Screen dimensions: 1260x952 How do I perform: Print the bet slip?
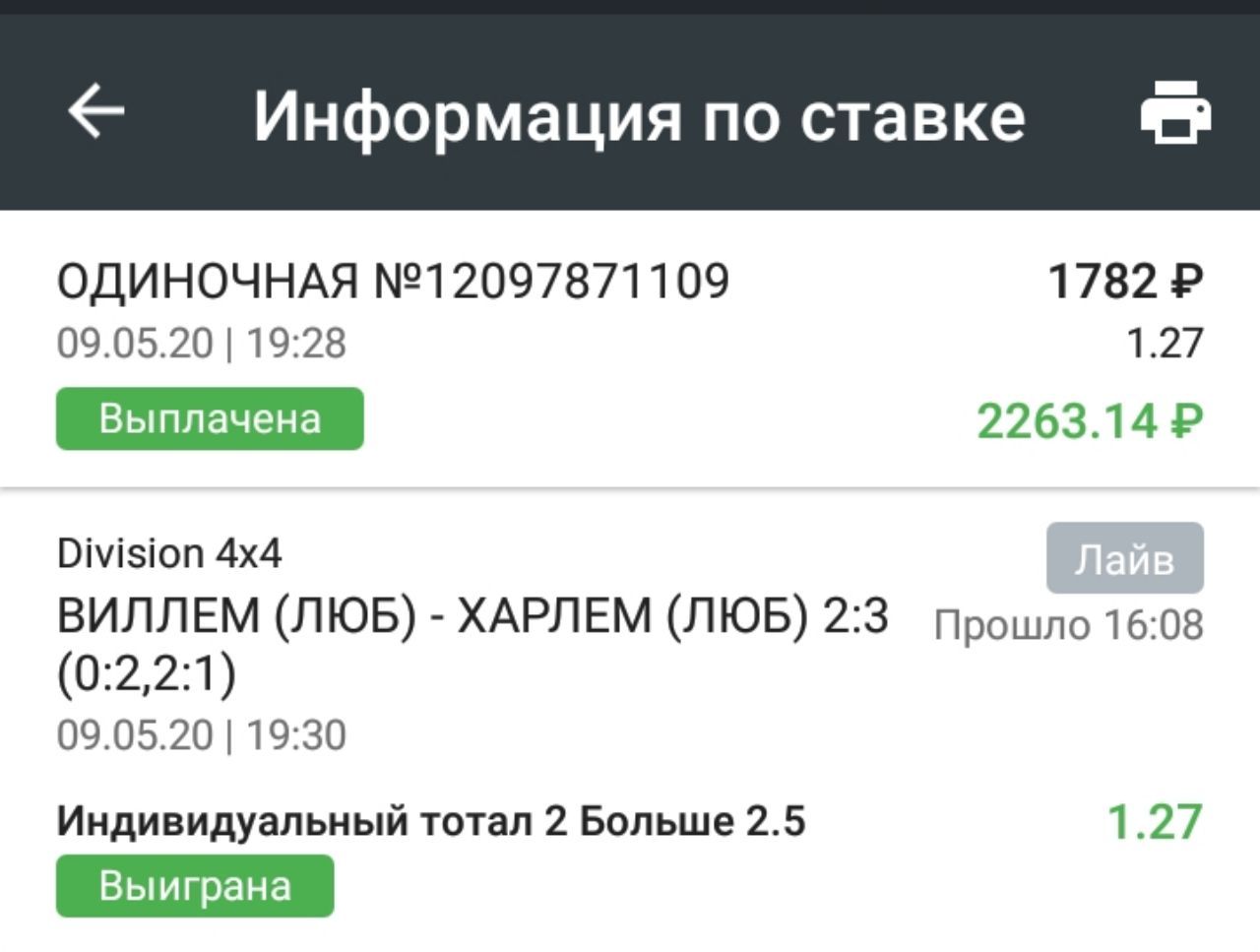(x=1175, y=113)
